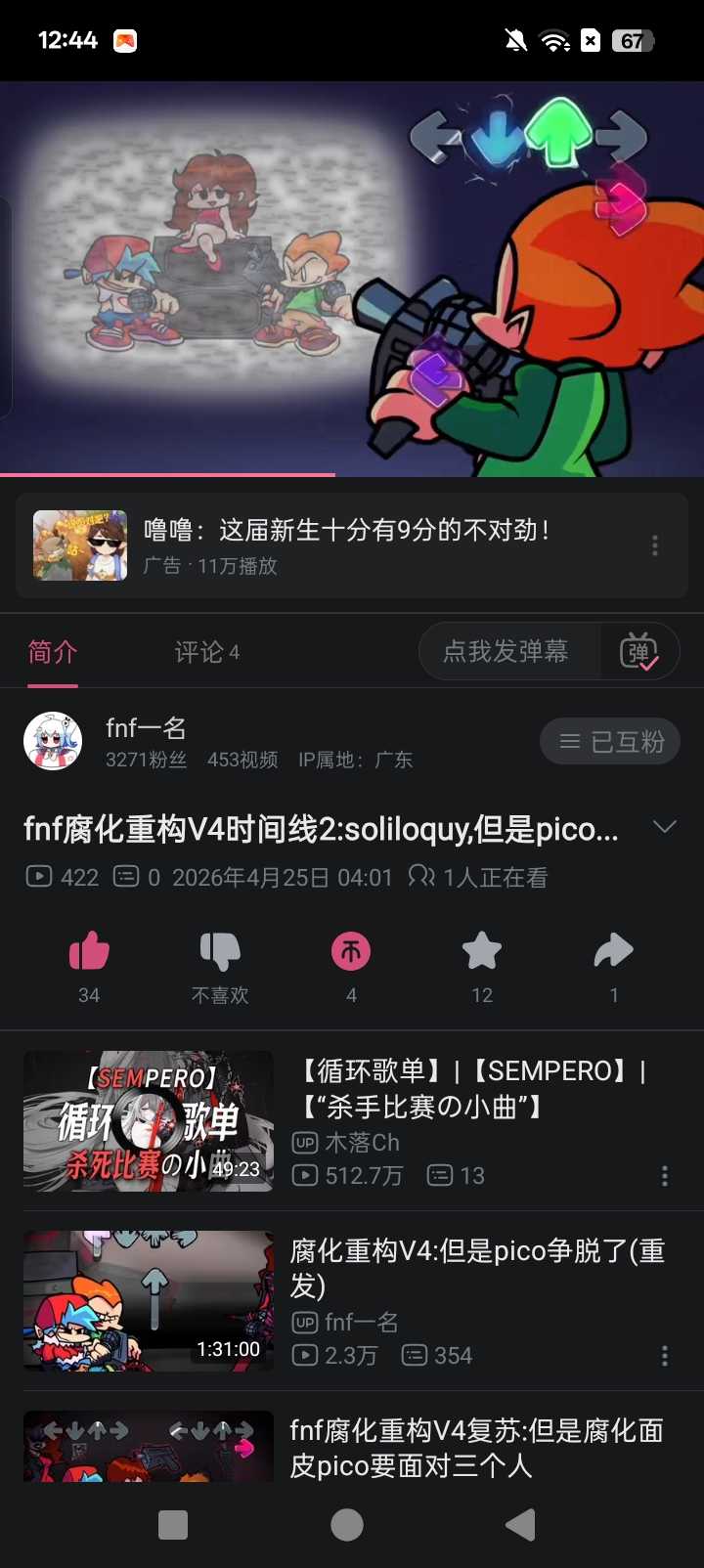Open the fnf腐化重构V4复苏 recommended video
Image resolution: width=704 pixels, height=1568 pixels.
[476, 1447]
